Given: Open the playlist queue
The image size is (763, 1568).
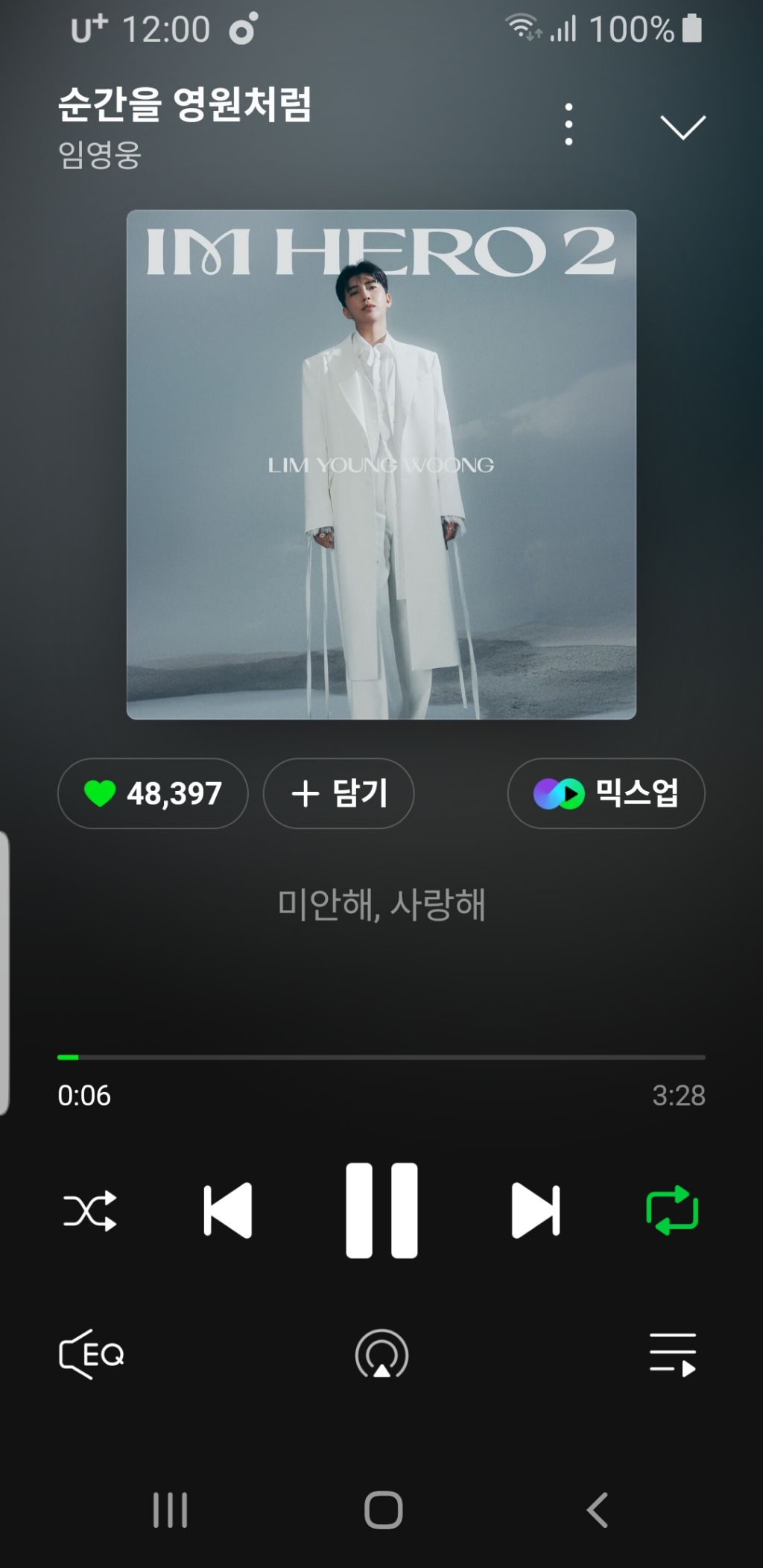Looking at the screenshot, I should point(673,1354).
